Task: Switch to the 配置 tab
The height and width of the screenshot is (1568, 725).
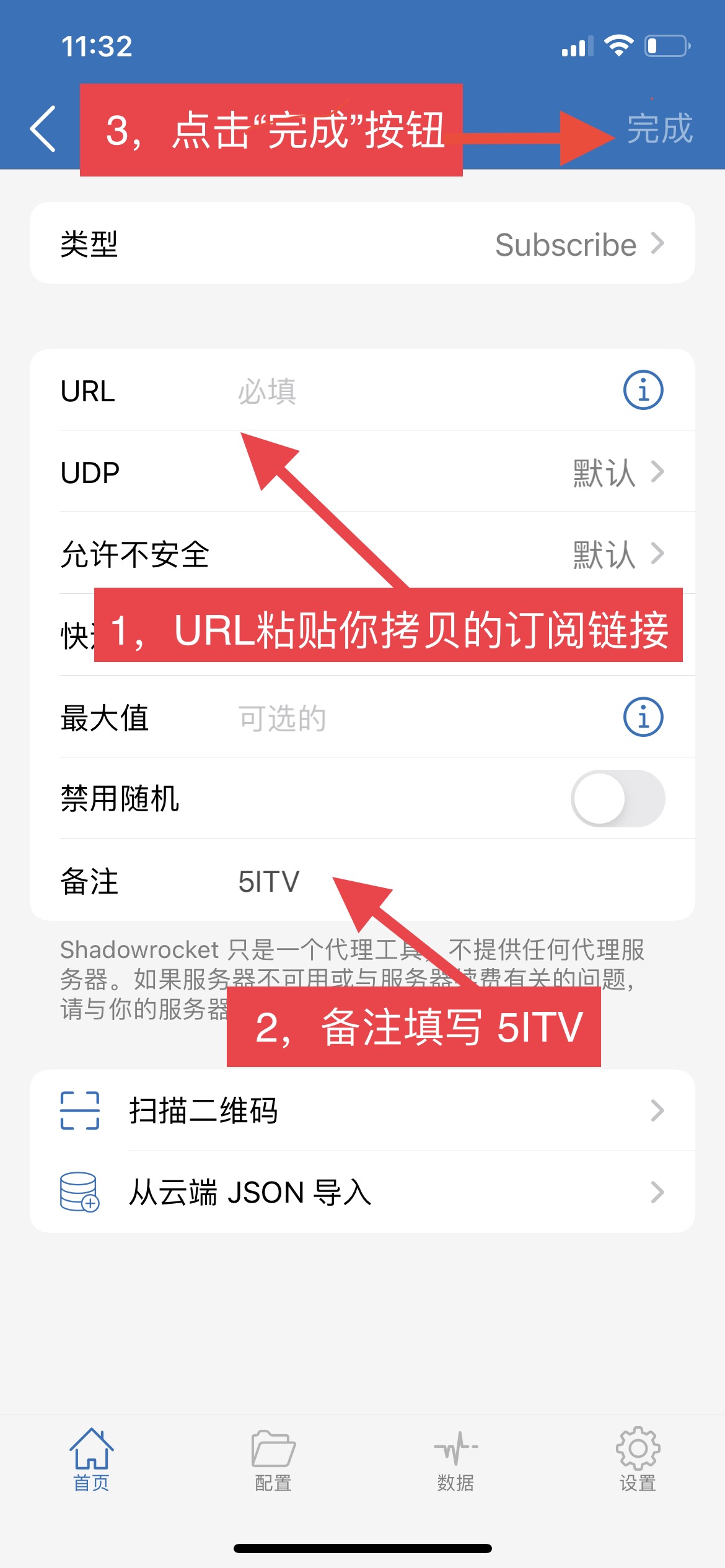Action: pos(273,1460)
